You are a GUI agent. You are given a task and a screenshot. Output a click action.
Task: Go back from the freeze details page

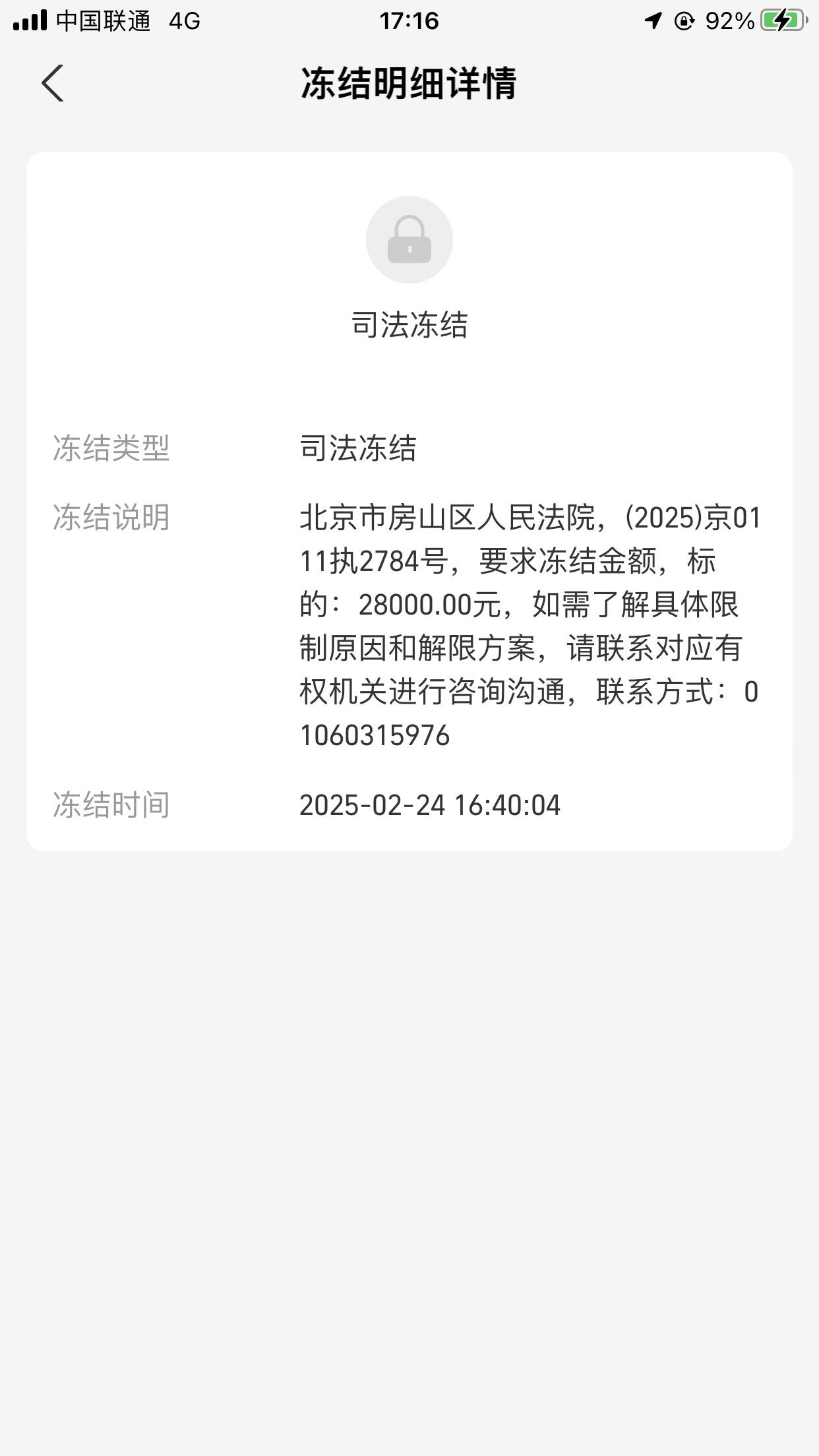(53, 83)
